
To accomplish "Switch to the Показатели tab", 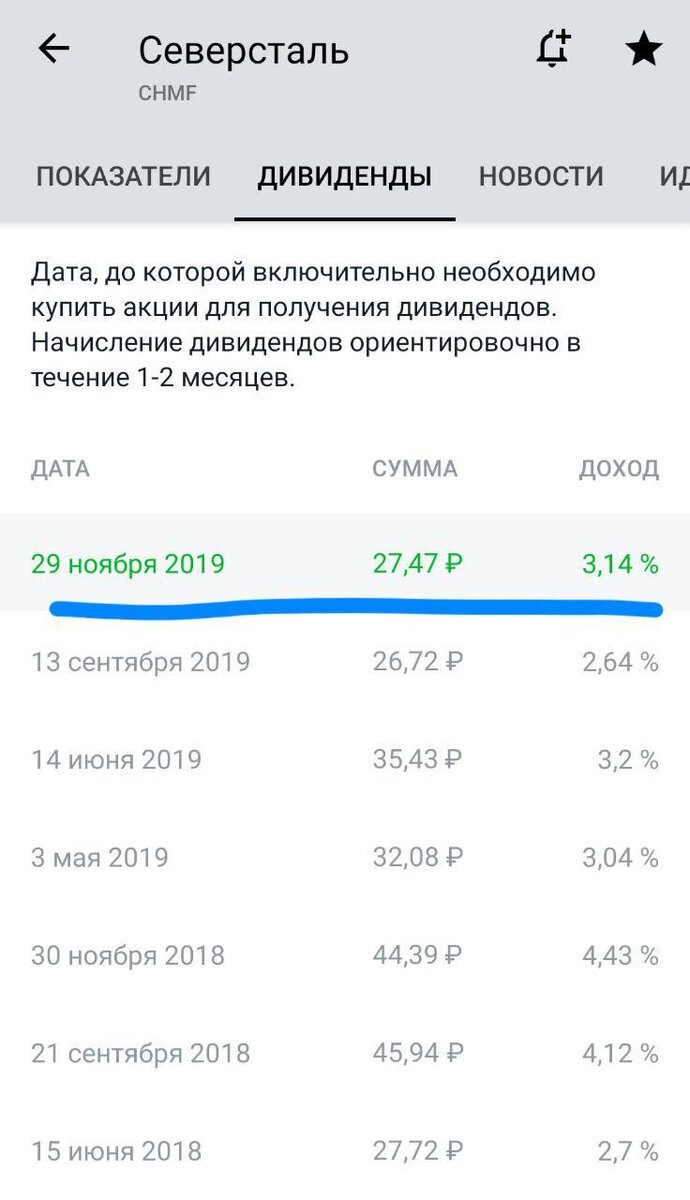I will pyautogui.click(x=123, y=177).
